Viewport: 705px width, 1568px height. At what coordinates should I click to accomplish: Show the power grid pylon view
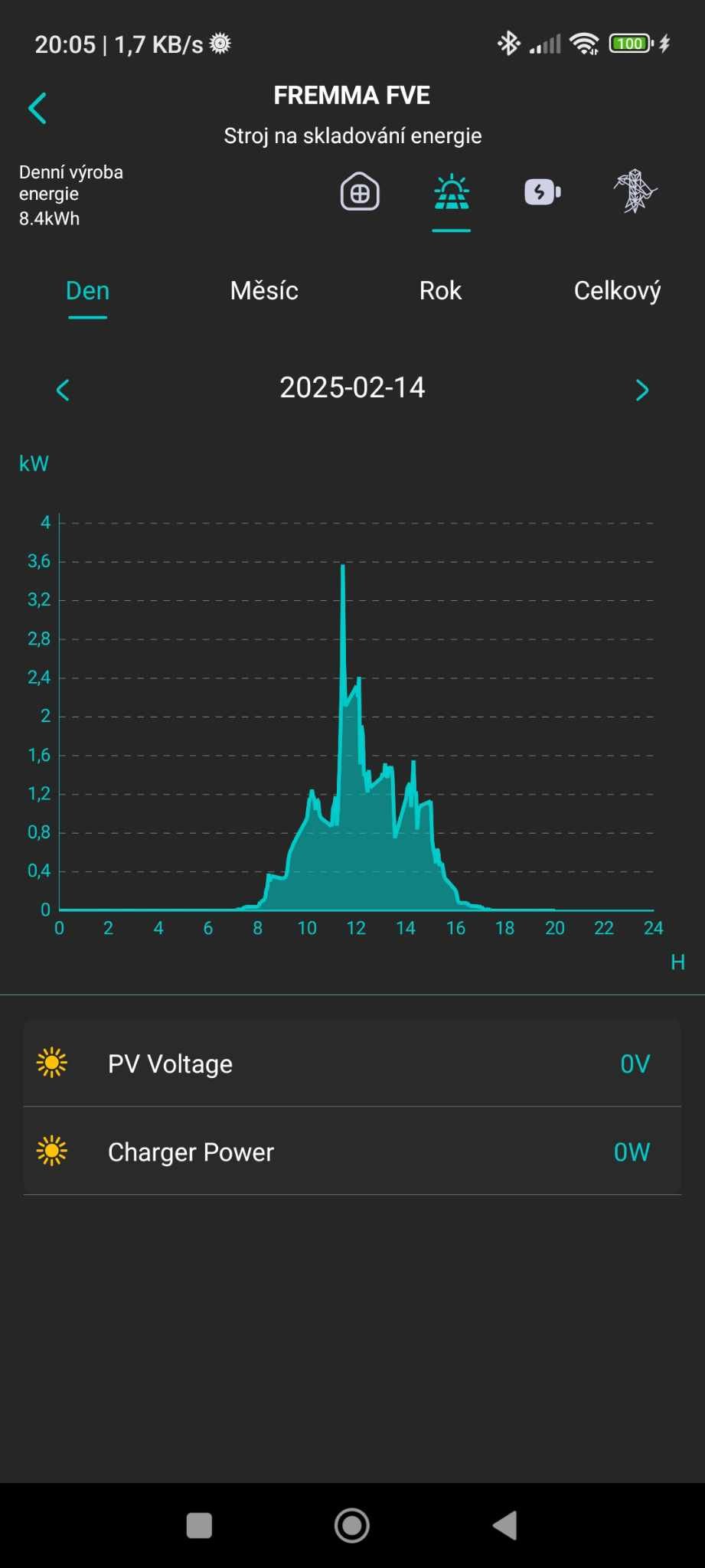(x=635, y=191)
